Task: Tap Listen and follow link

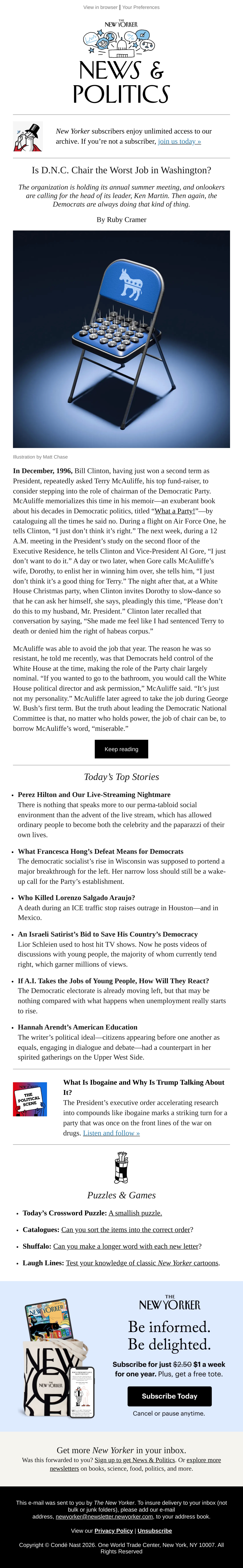Action: click(x=111, y=1133)
